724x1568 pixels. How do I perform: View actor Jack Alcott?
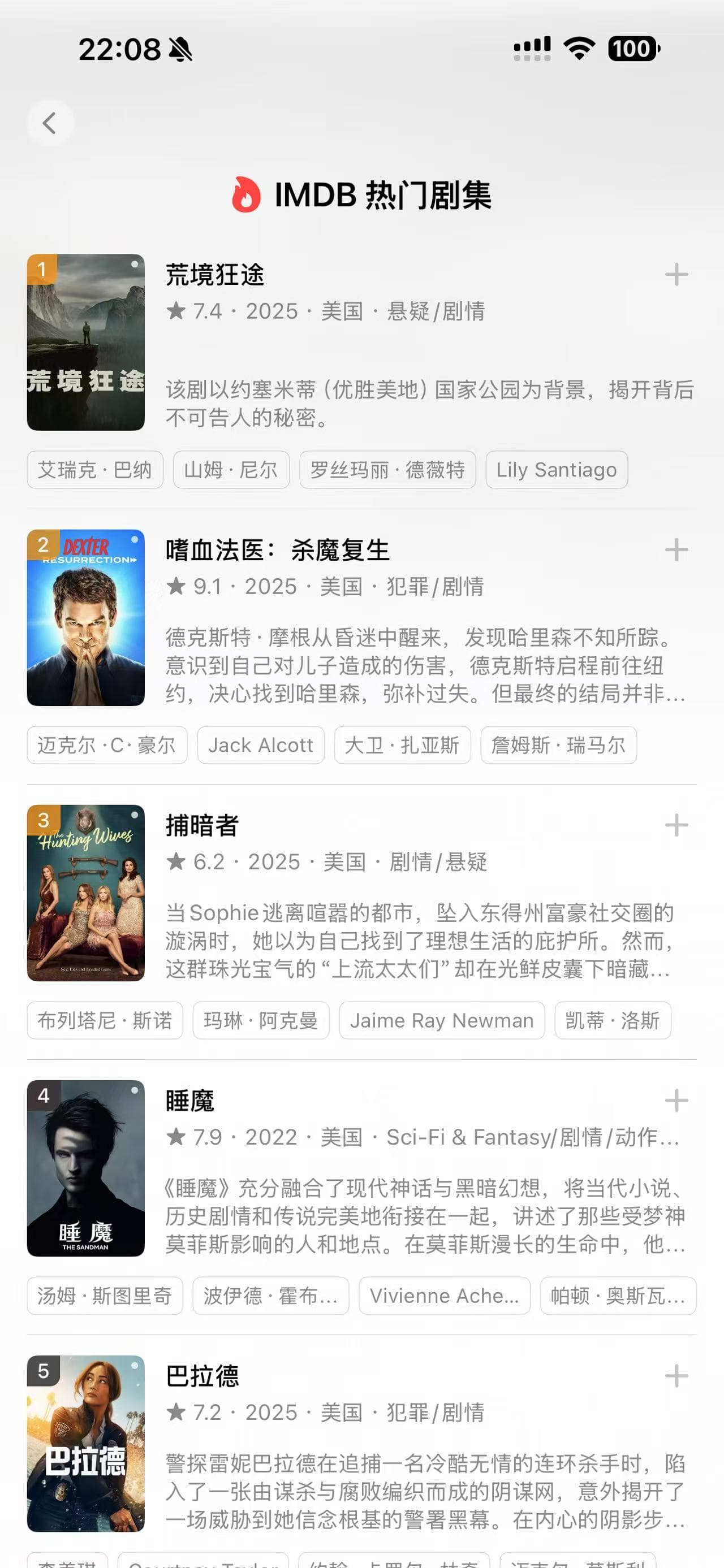pyautogui.click(x=261, y=744)
